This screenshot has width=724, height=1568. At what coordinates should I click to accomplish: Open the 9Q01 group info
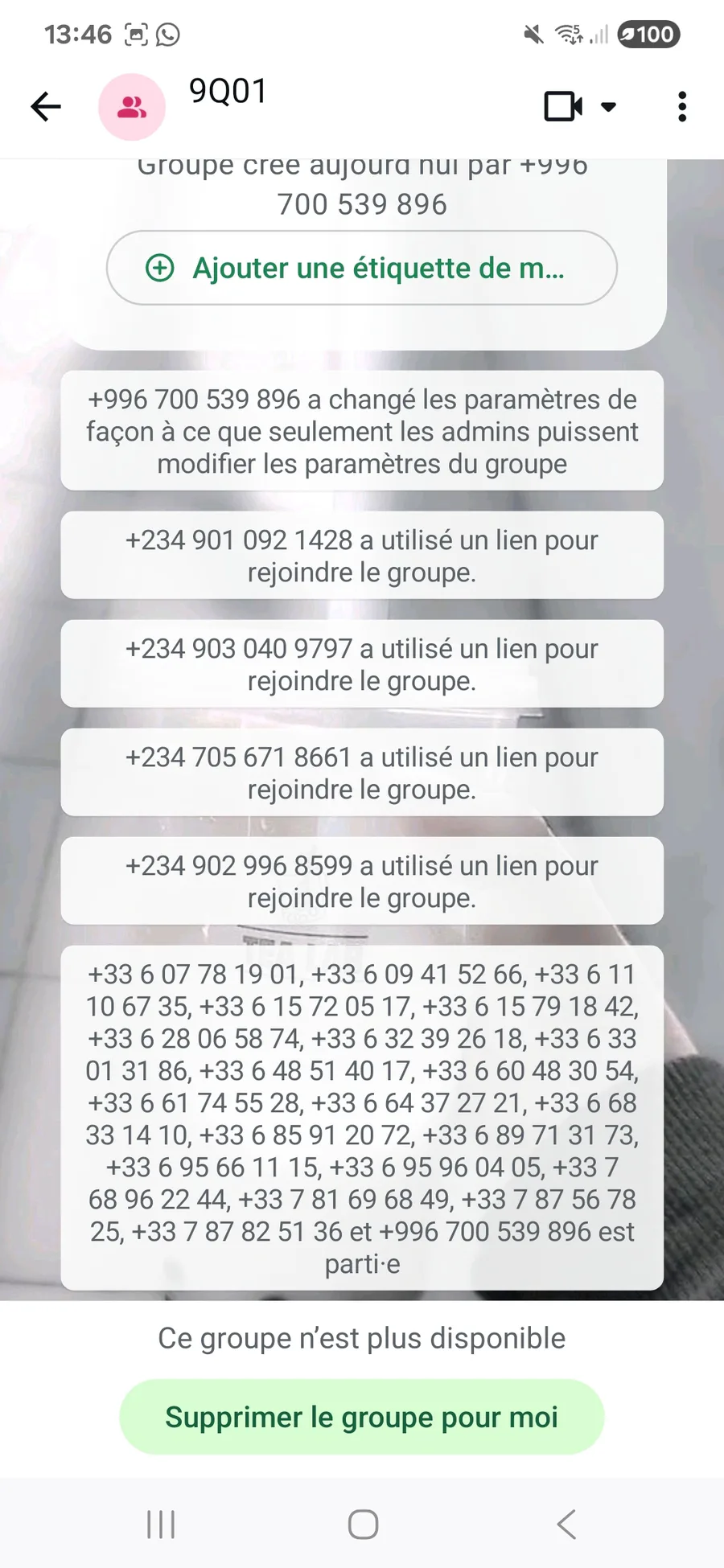pos(228,92)
